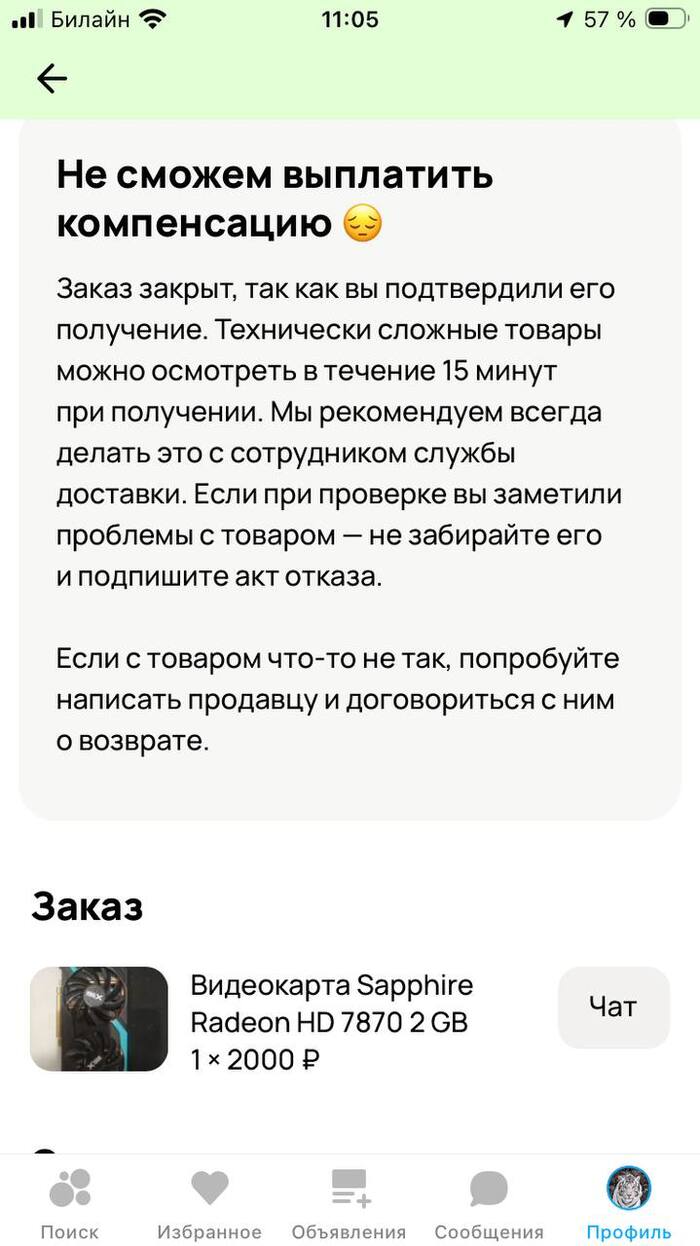Go to the Объявления tab
Screen dimensions: 700x1246
click(349, 1203)
